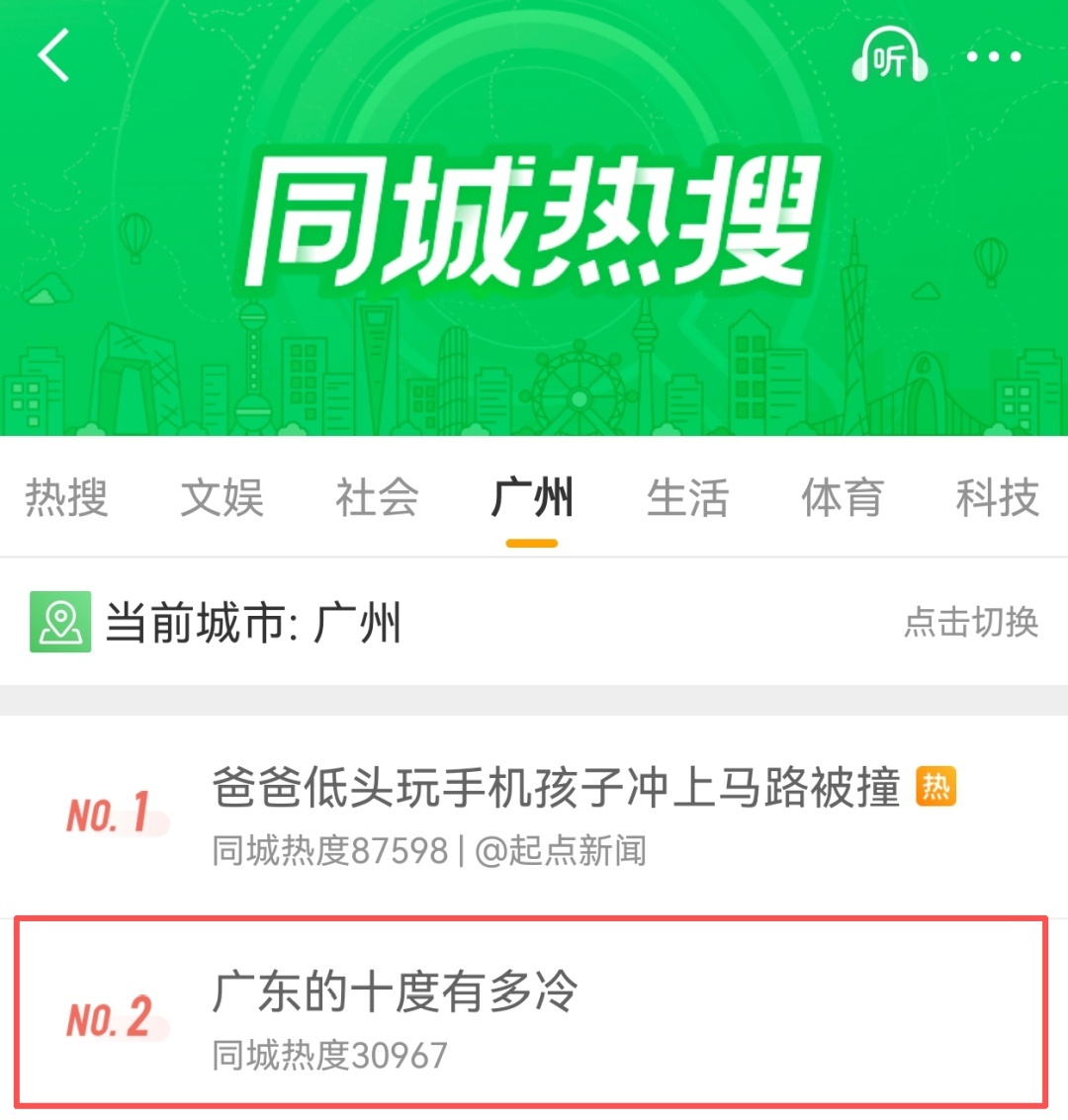Switch to the 生活 tab
Screen dimensions: 1068x1120
[687, 496]
